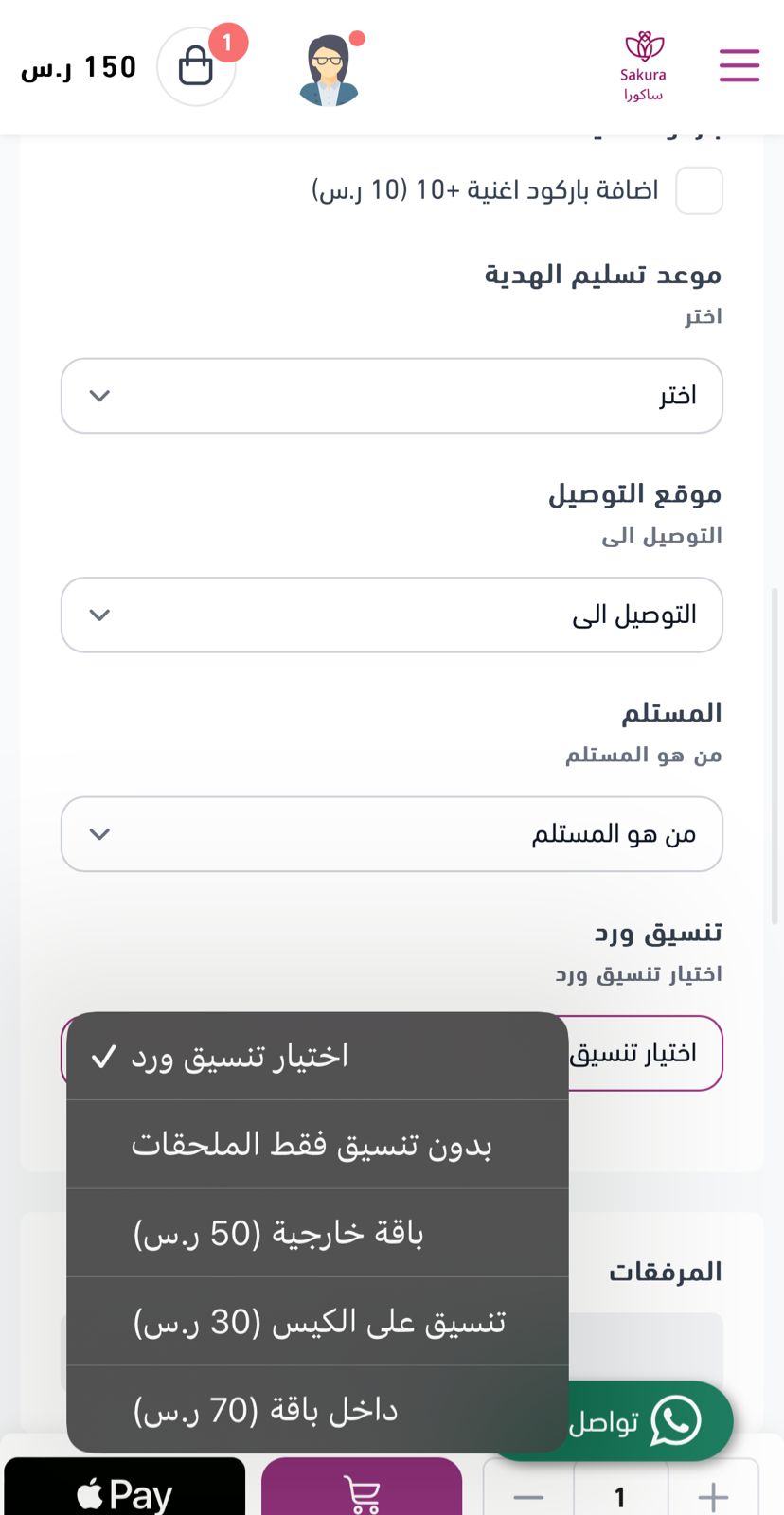784x1515 pixels.
Task: Open the hamburger menu
Action: [x=739, y=66]
